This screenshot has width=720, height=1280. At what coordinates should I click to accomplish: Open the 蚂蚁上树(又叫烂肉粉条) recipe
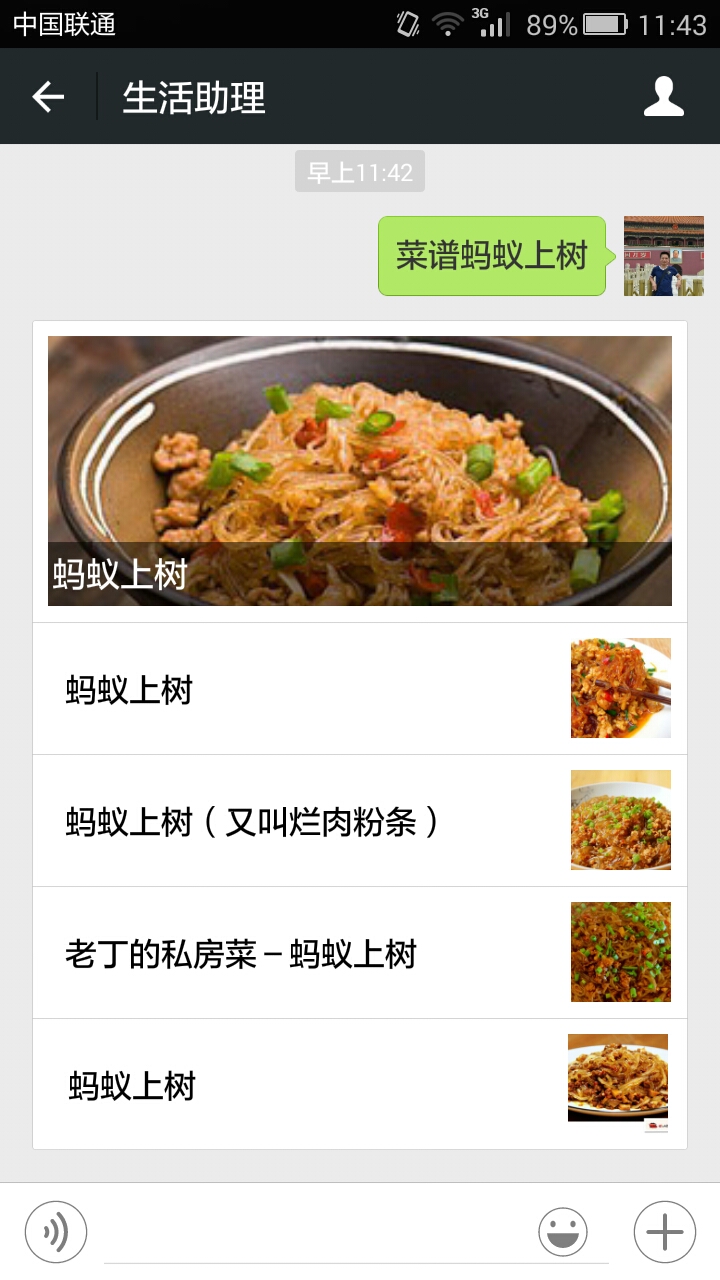pos(360,821)
